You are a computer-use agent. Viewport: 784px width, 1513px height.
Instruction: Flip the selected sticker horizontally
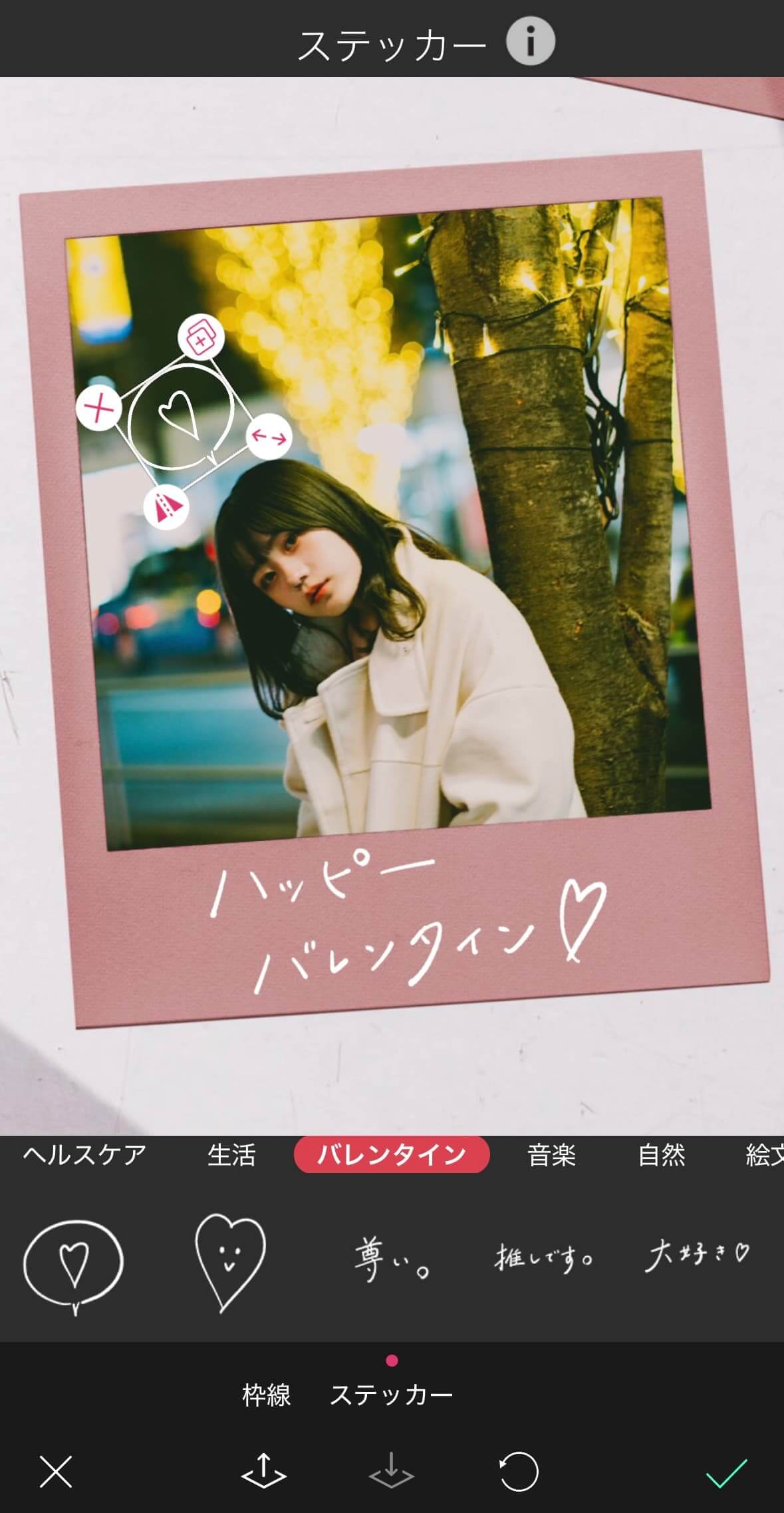[166, 508]
